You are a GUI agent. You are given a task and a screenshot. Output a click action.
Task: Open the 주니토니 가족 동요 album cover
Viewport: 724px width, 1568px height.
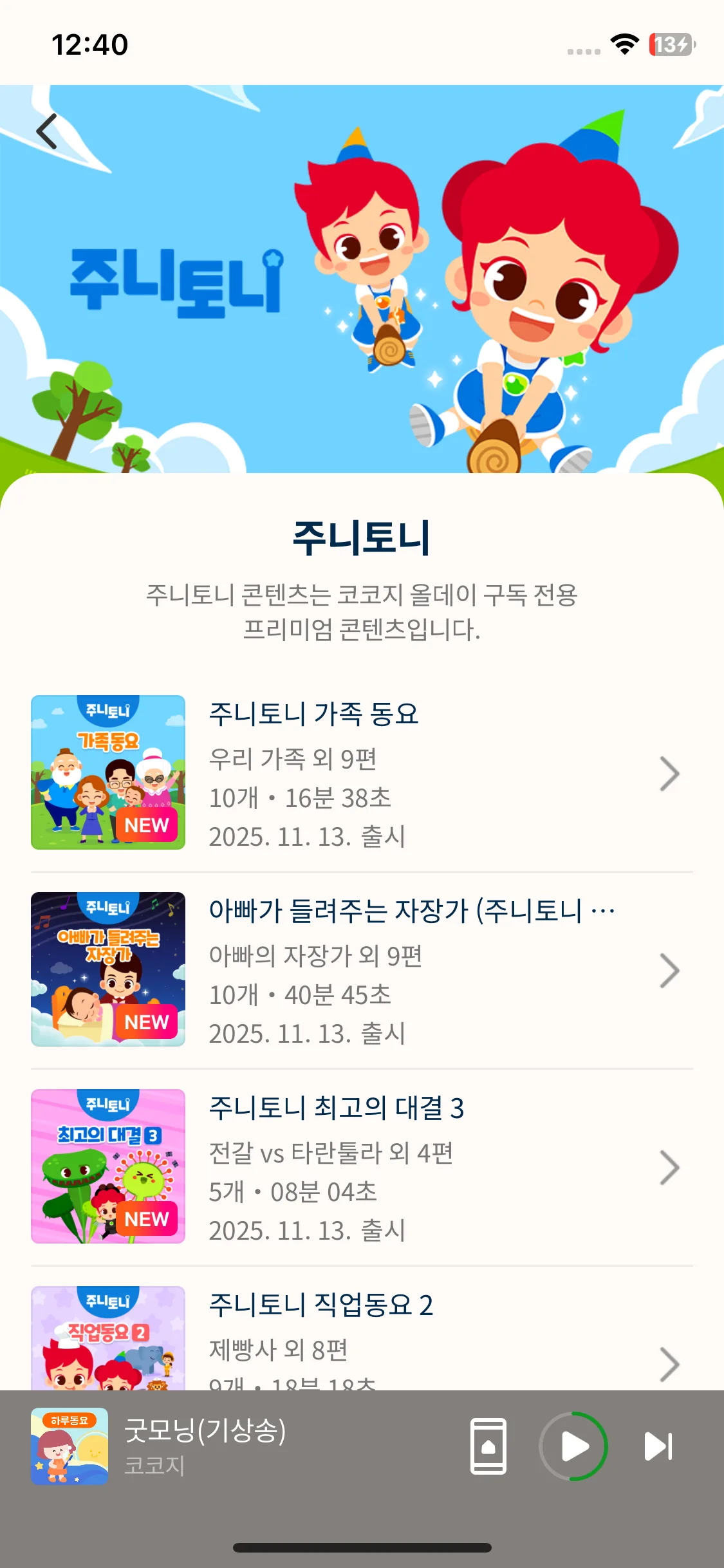[x=107, y=772]
